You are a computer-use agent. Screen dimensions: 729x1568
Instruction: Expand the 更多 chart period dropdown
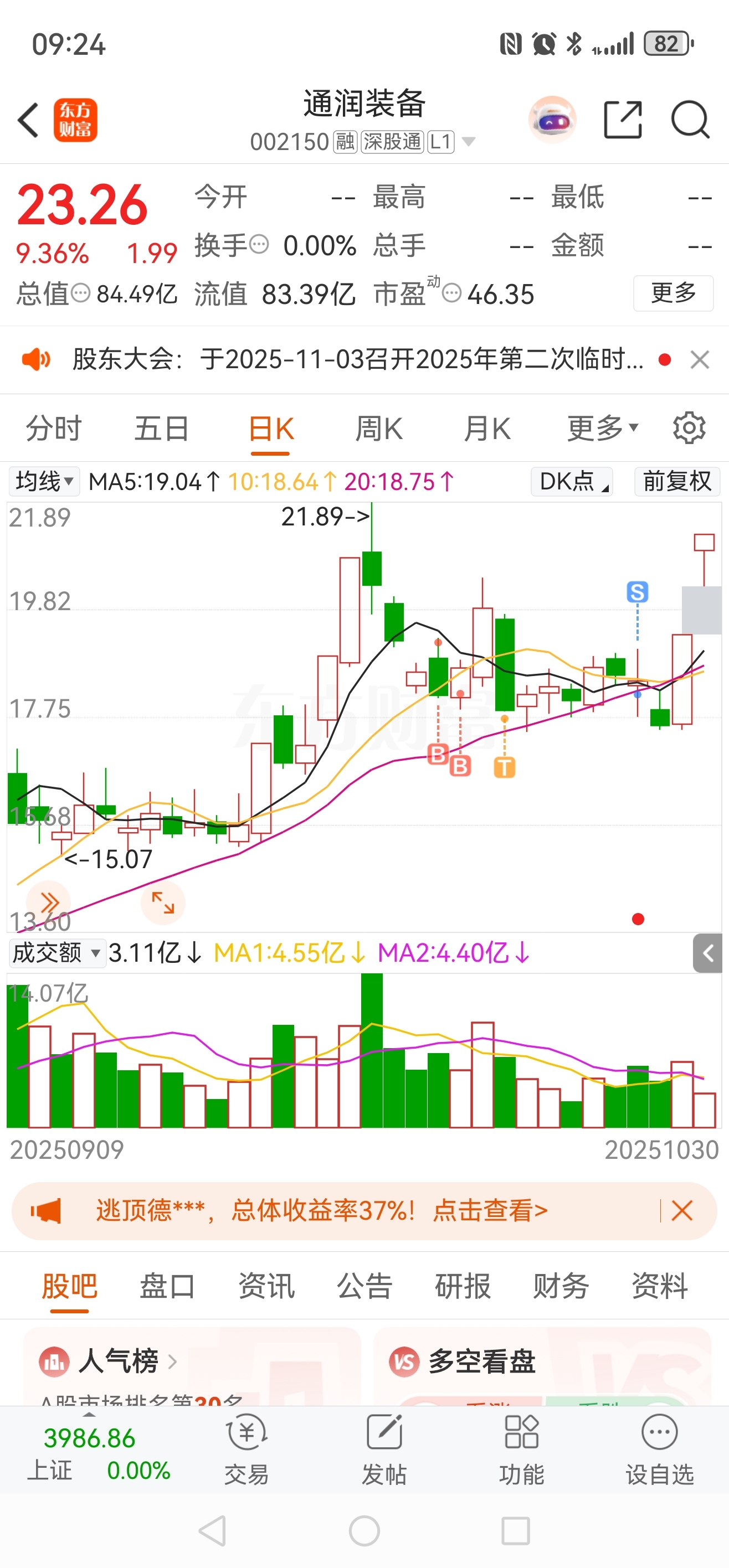(x=602, y=429)
